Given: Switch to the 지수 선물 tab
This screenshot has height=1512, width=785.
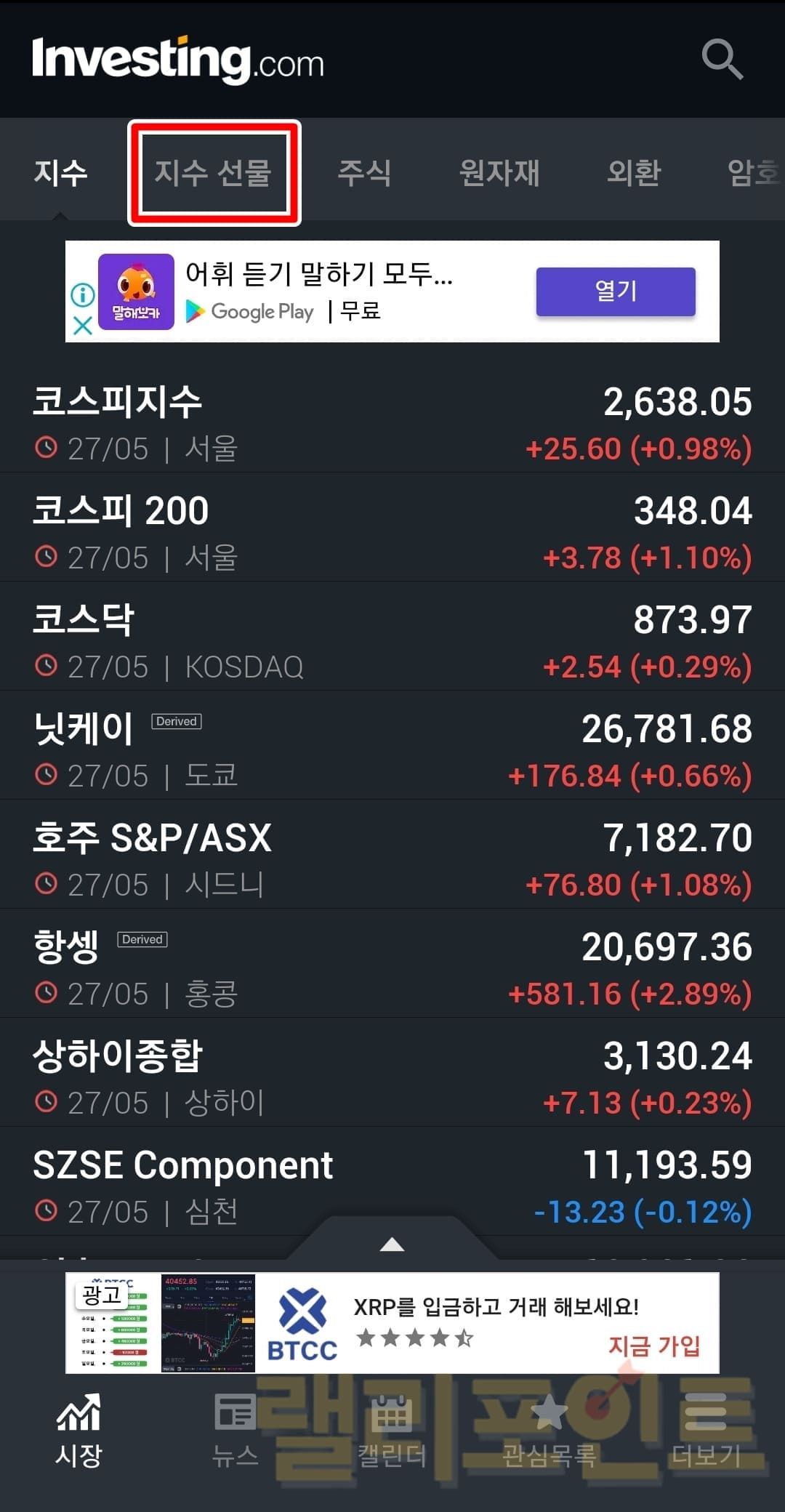Looking at the screenshot, I should (213, 173).
